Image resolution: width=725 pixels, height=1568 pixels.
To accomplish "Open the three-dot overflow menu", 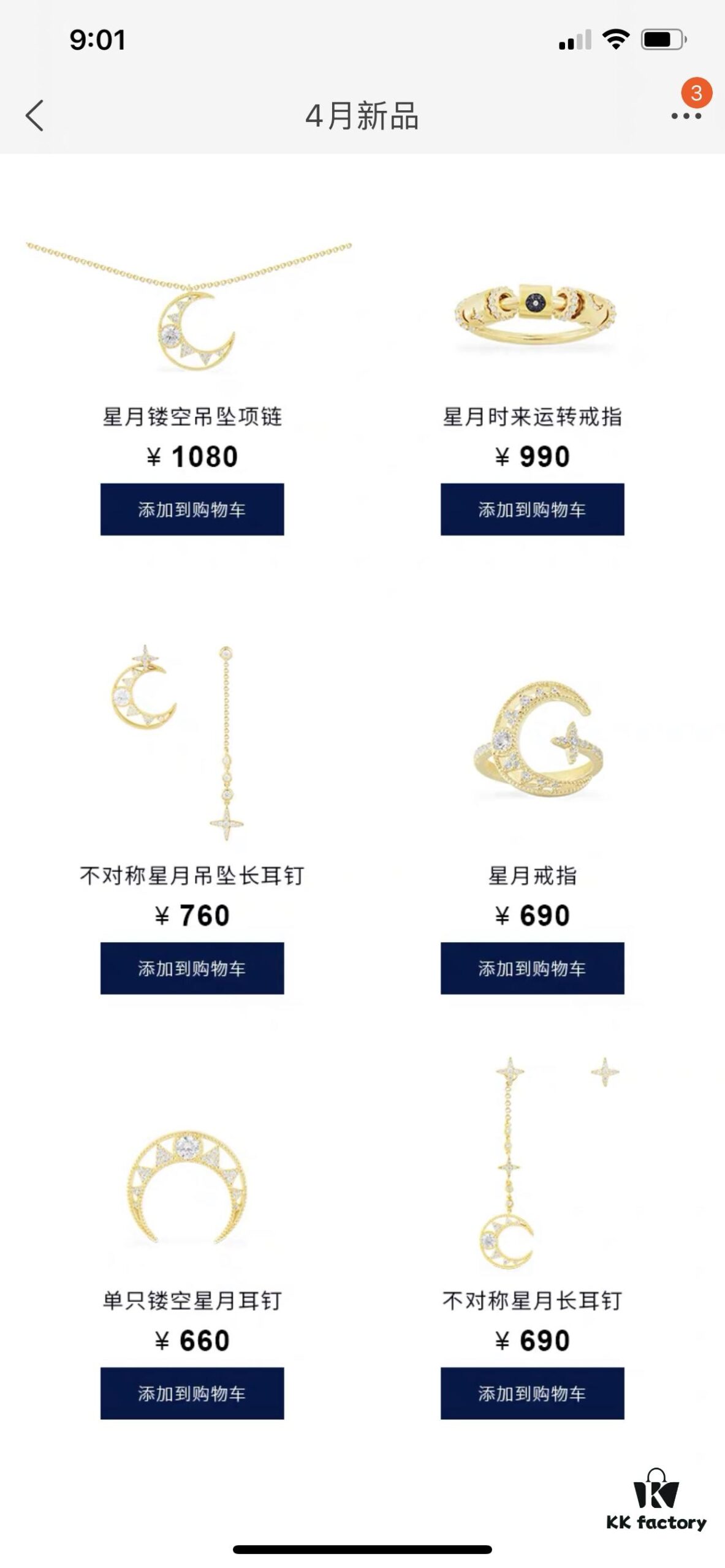I will (686, 115).
